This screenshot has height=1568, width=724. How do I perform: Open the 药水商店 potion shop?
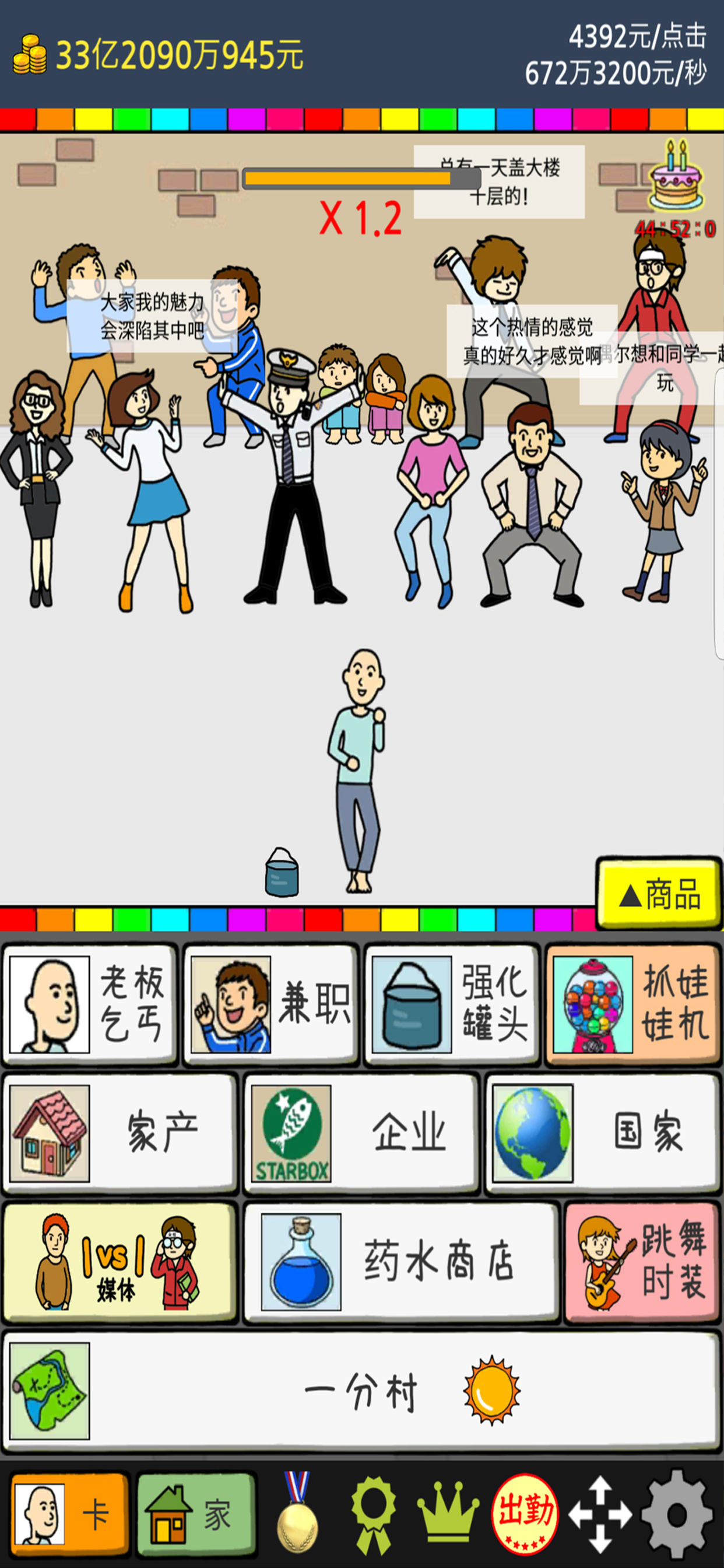(401, 1262)
